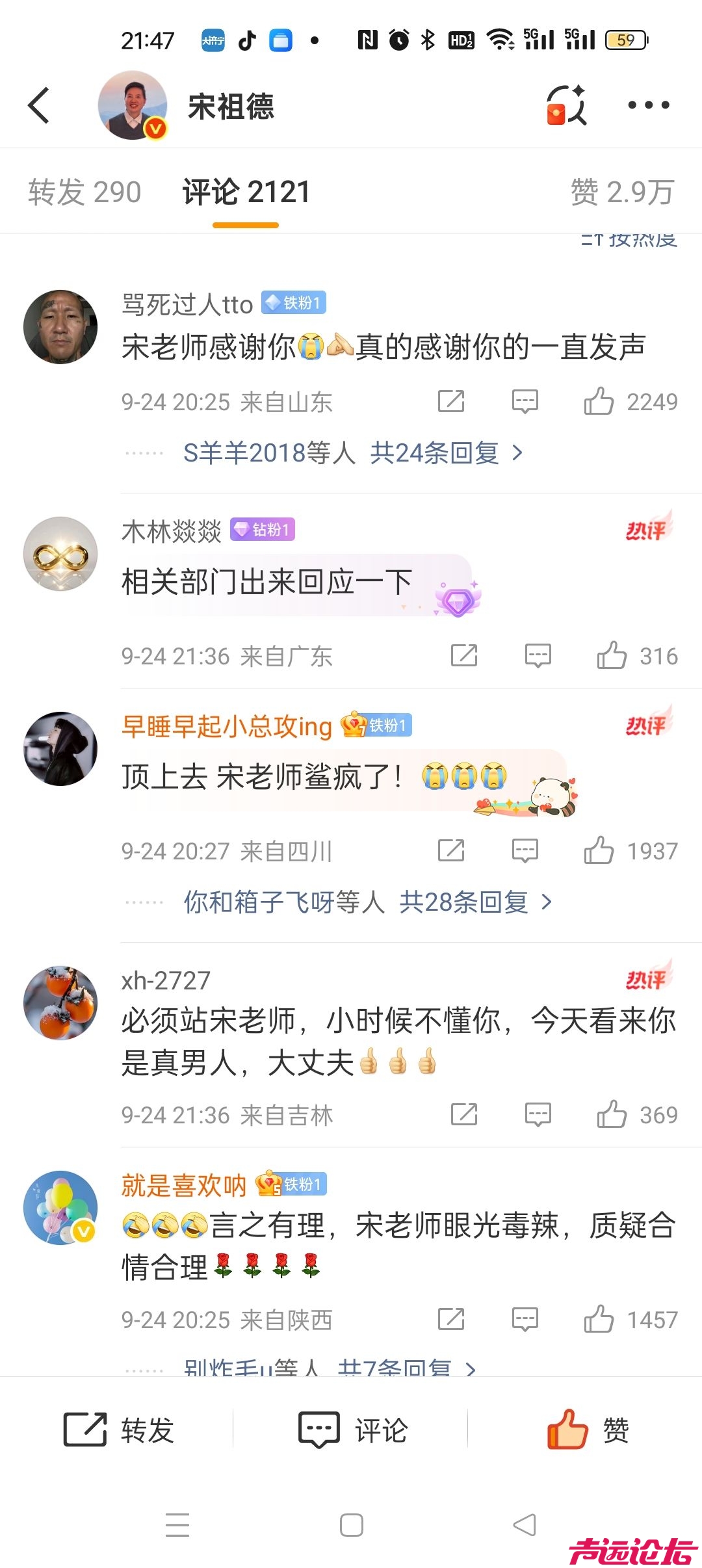Go back using the top-left arrow
Screen dimensions: 702x1568
(39, 105)
